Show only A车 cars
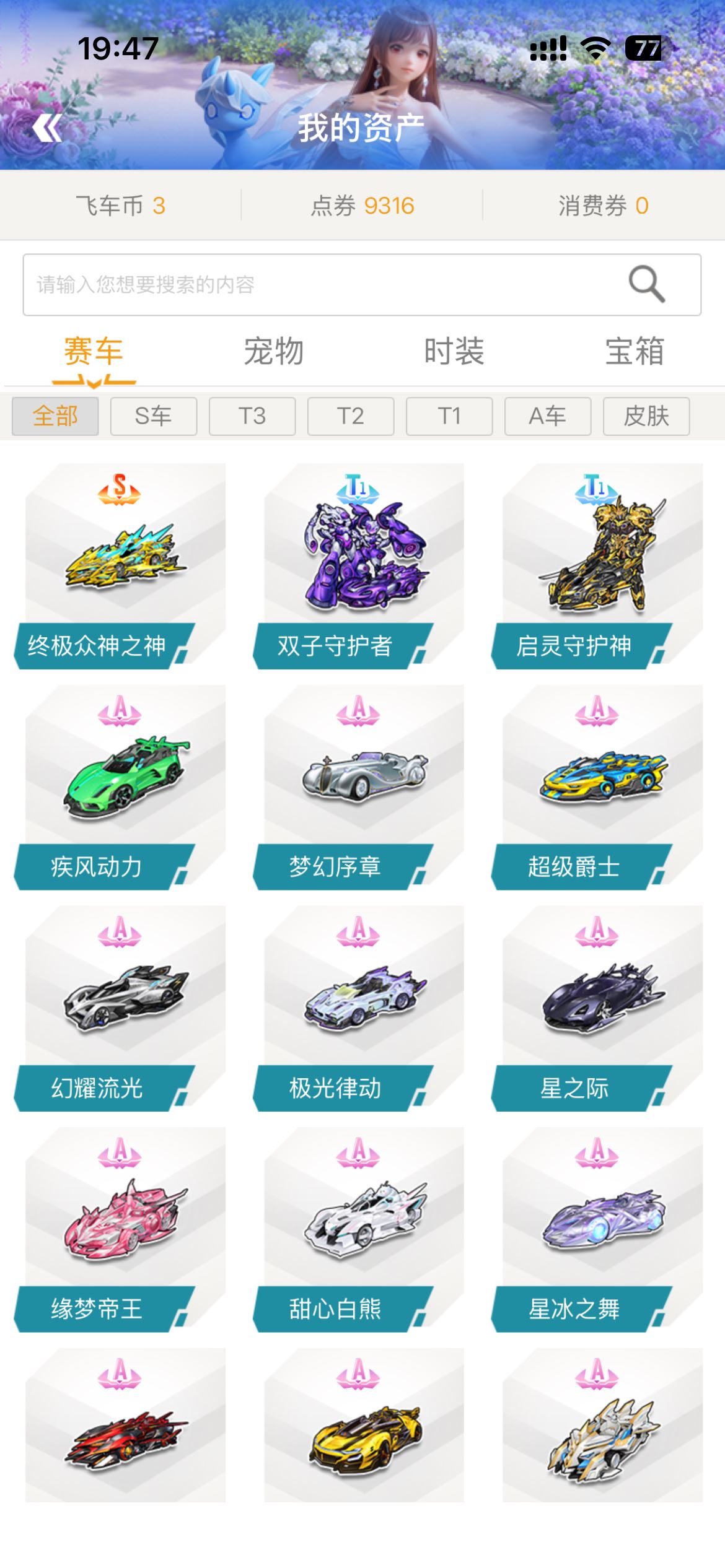 coord(547,416)
